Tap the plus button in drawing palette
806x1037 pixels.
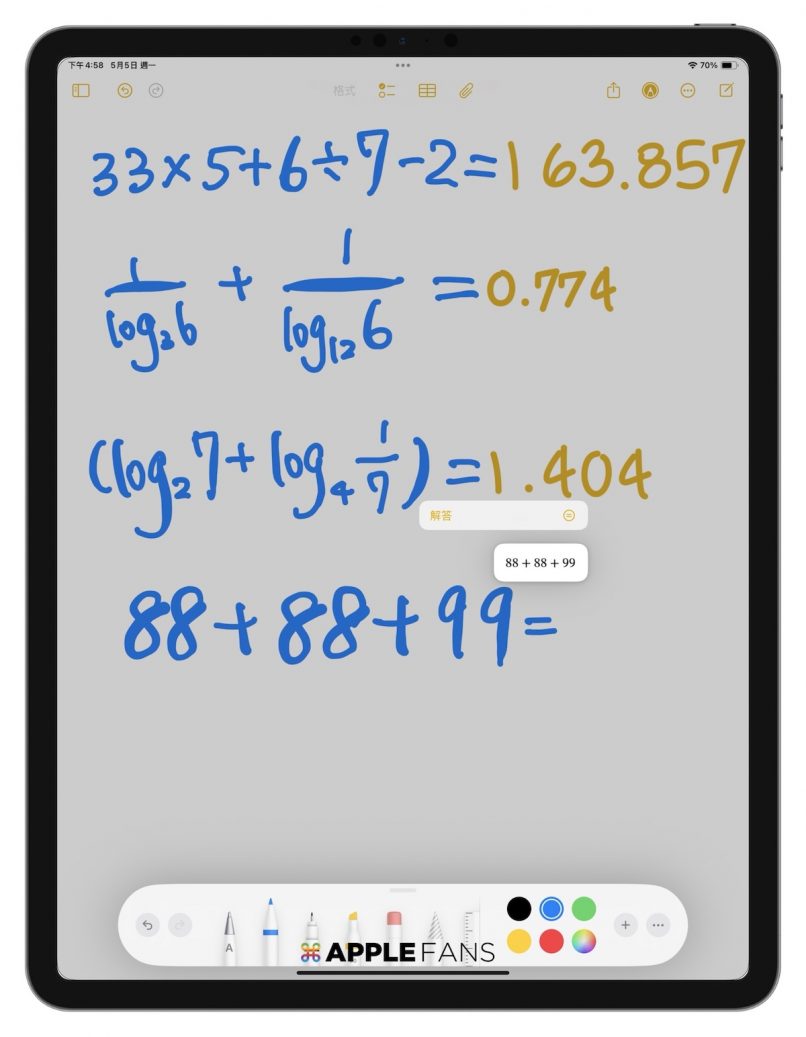(x=625, y=925)
